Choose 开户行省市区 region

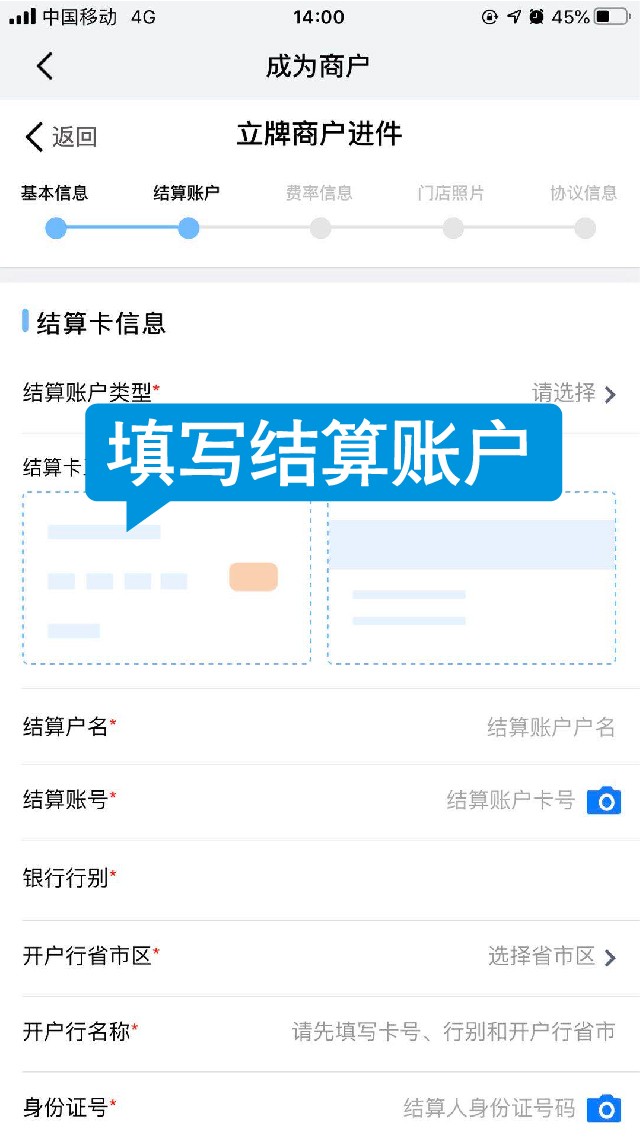click(x=551, y=956)
